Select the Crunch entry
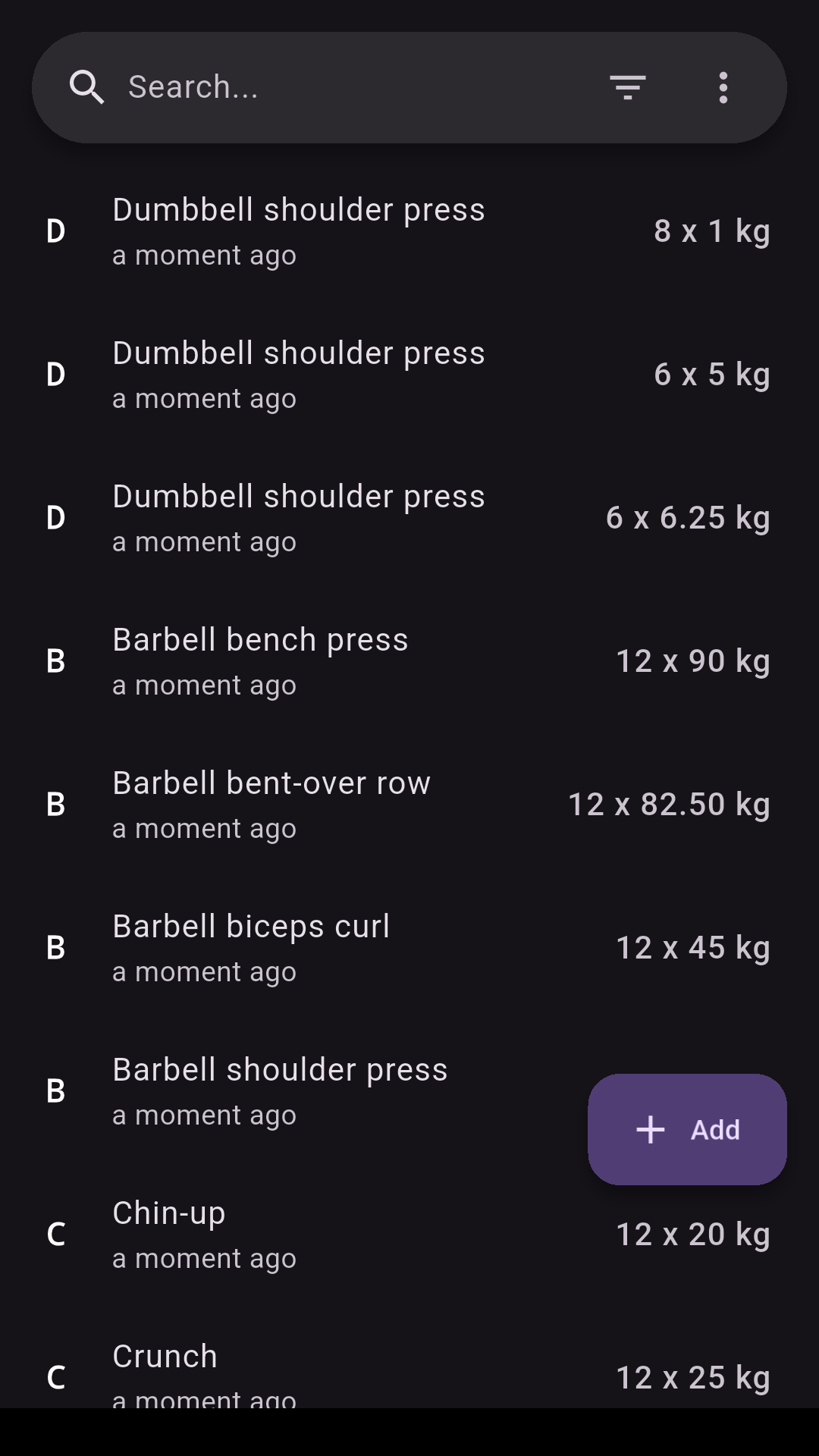This screenshot has width=819, height=1456. coord(409,1374)
